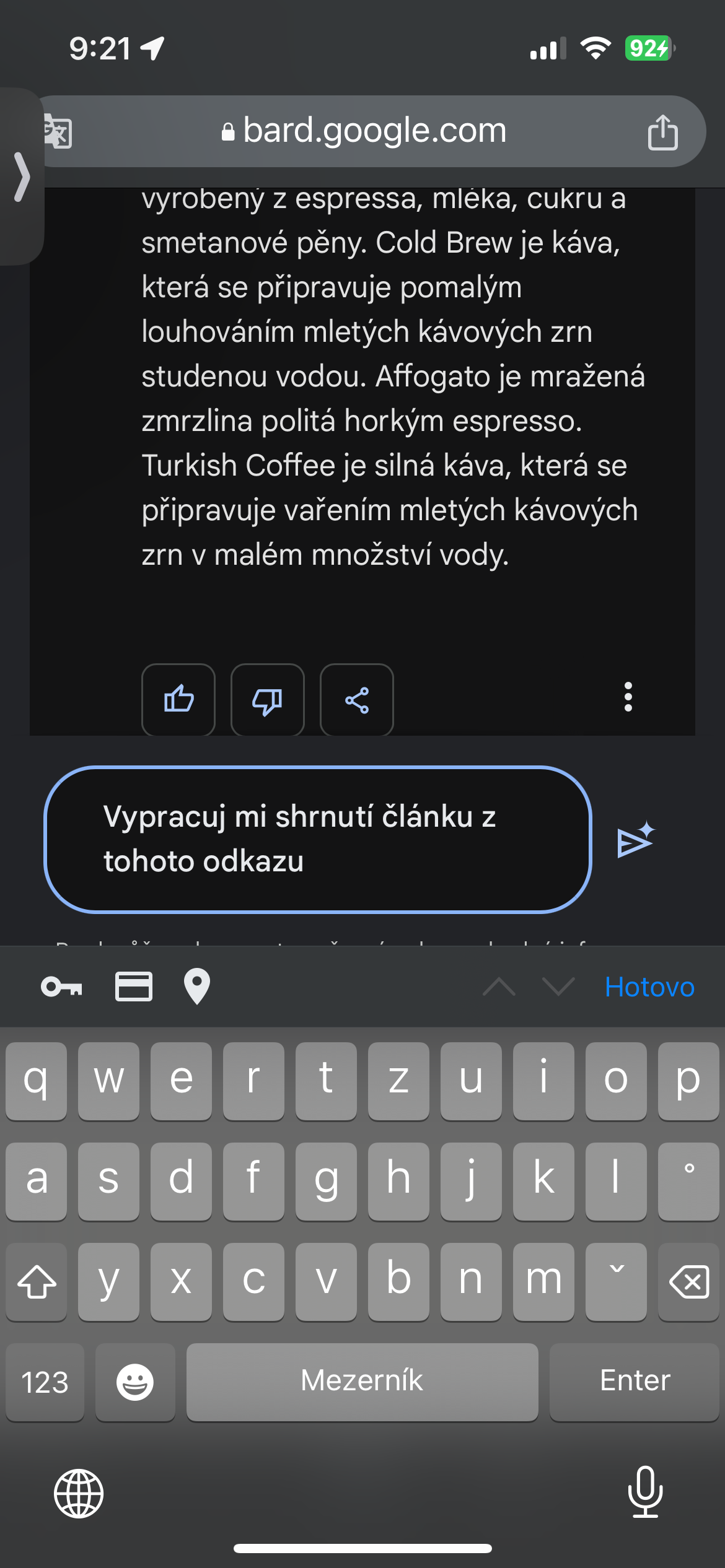Screen dimensions: 725x1568
Task: Open the Safari share sheet
Action: pos(662,133)
